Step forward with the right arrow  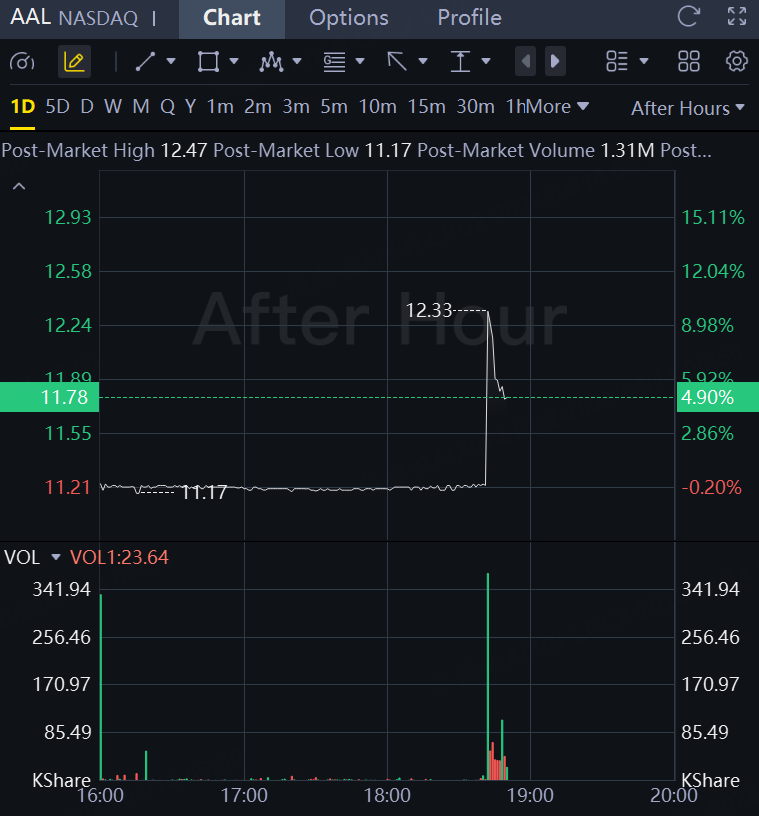[x=555, y=62]
